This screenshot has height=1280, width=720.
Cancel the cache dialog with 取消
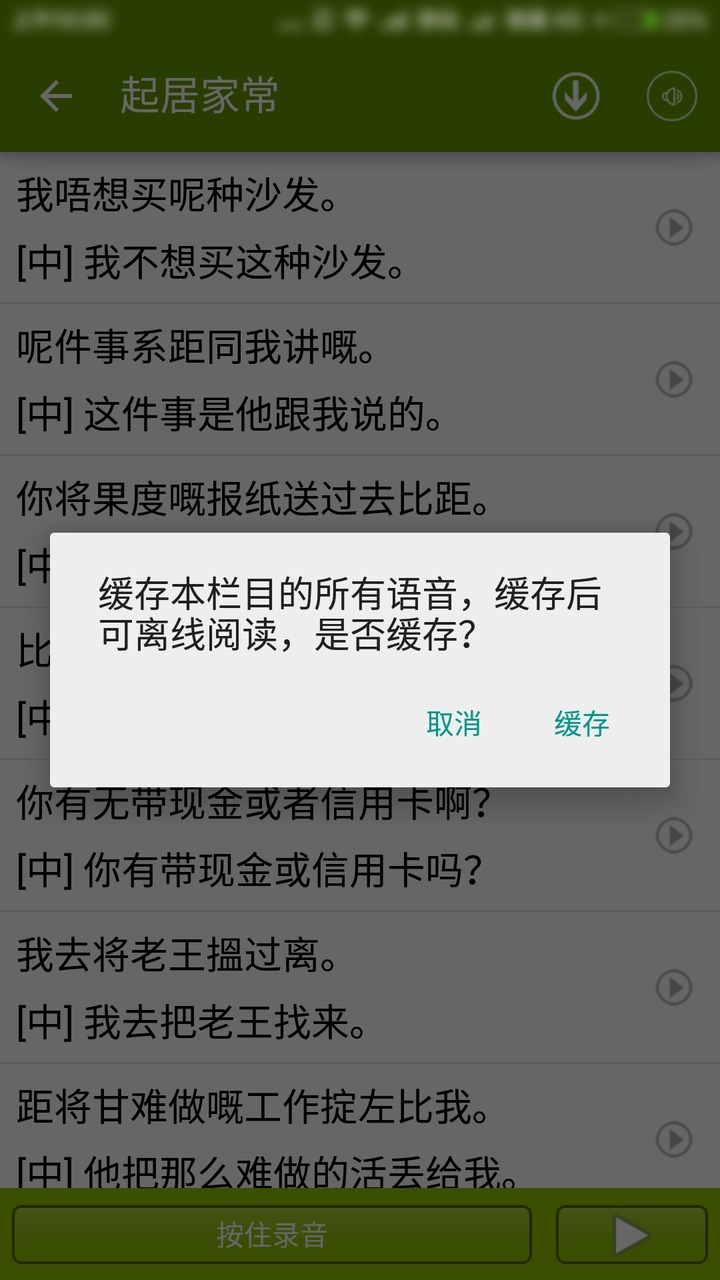click(453, 724)
